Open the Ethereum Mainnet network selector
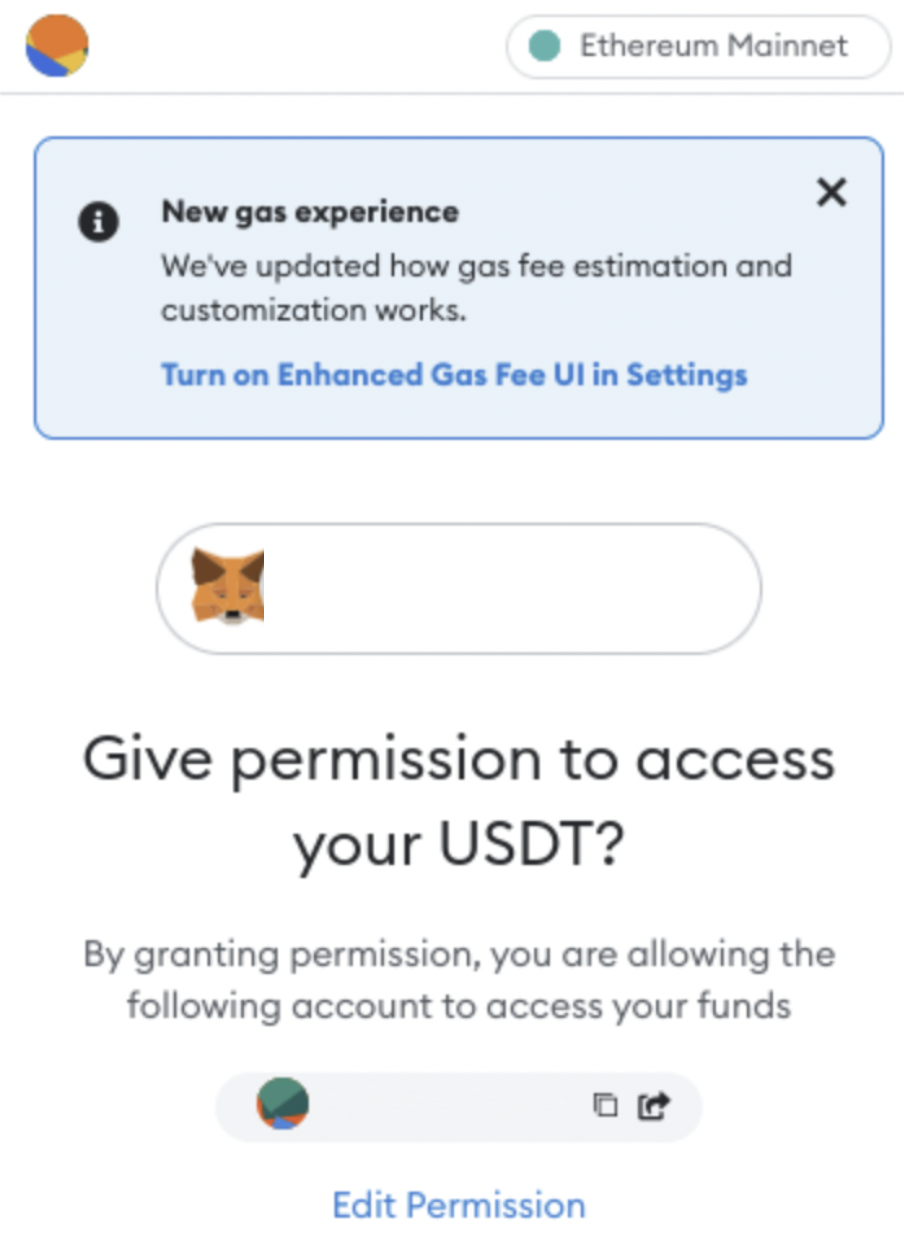Screen dimensions: 904x1254 click(x=698, y=46)
